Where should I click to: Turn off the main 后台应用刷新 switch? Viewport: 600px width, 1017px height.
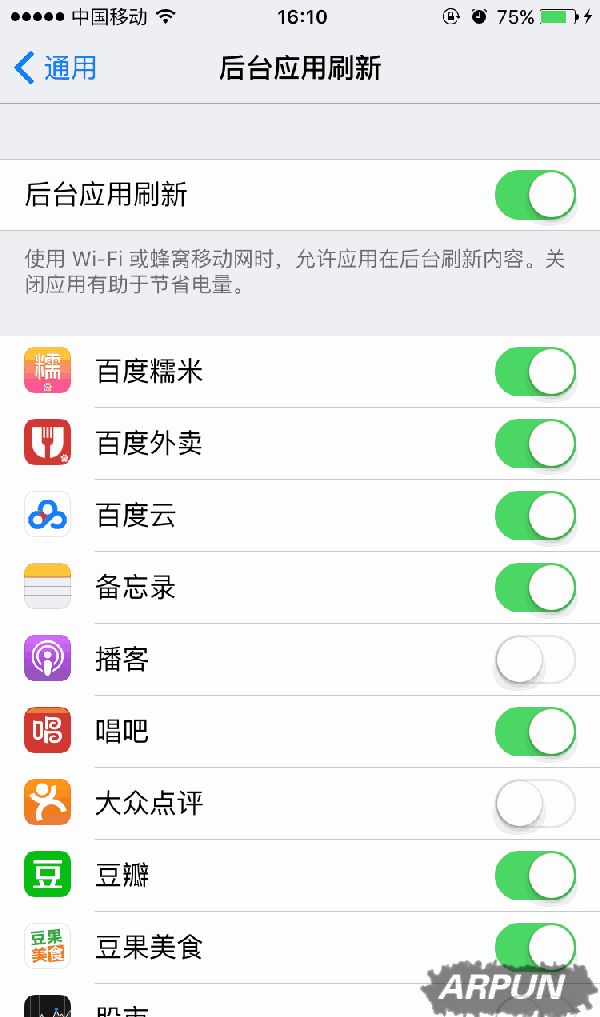535,195
